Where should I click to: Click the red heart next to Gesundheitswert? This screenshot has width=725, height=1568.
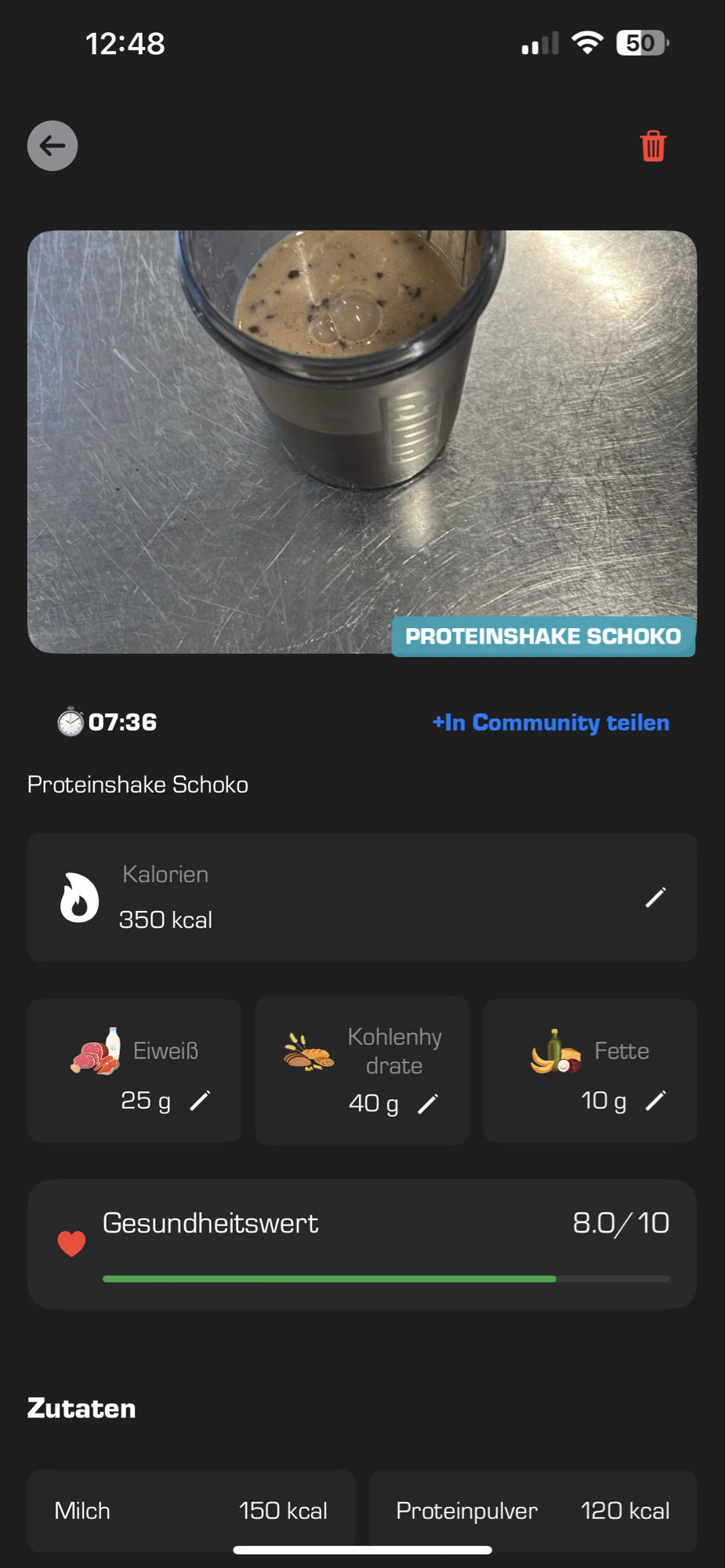[x=72, y=1243]
